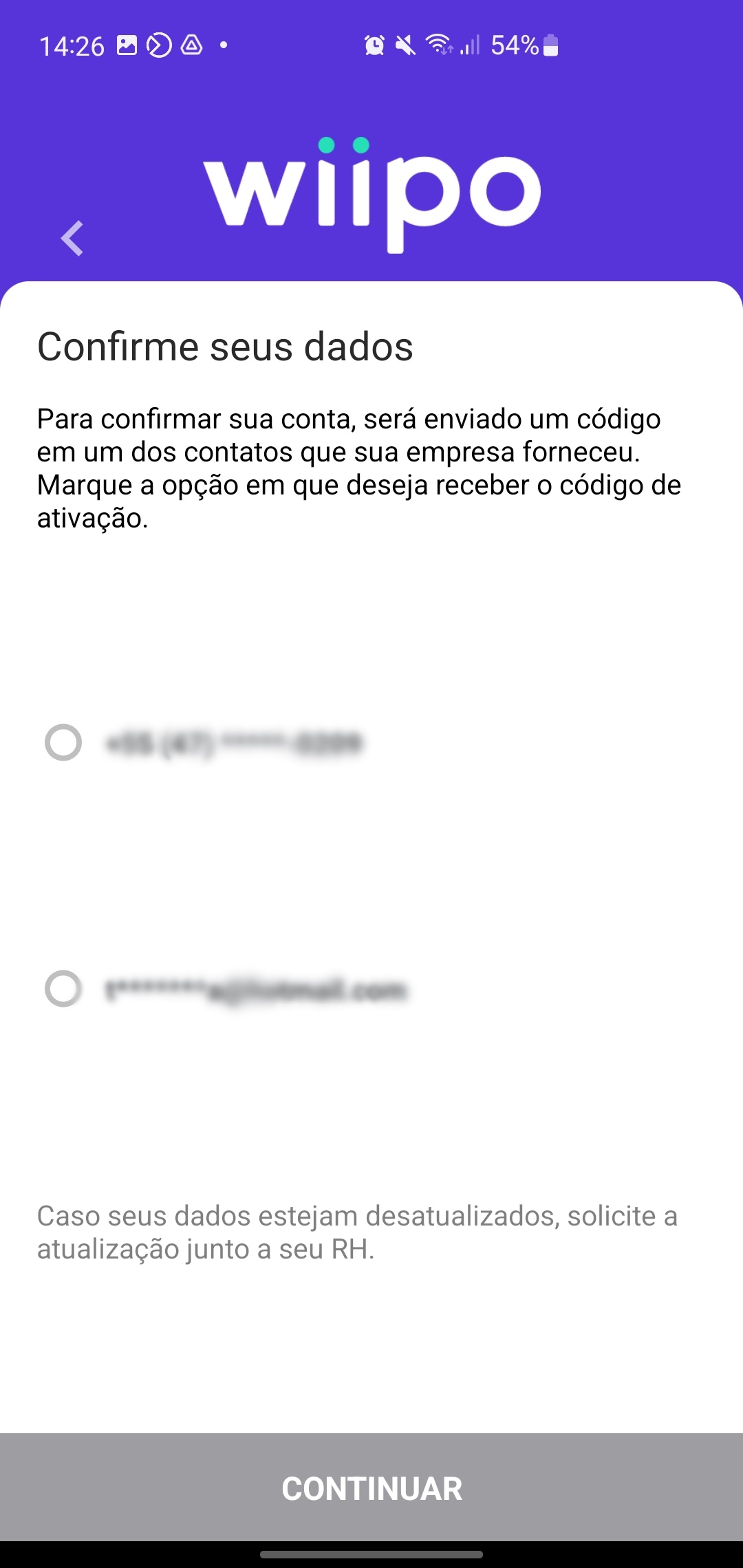Select the email address radio option

63,989
